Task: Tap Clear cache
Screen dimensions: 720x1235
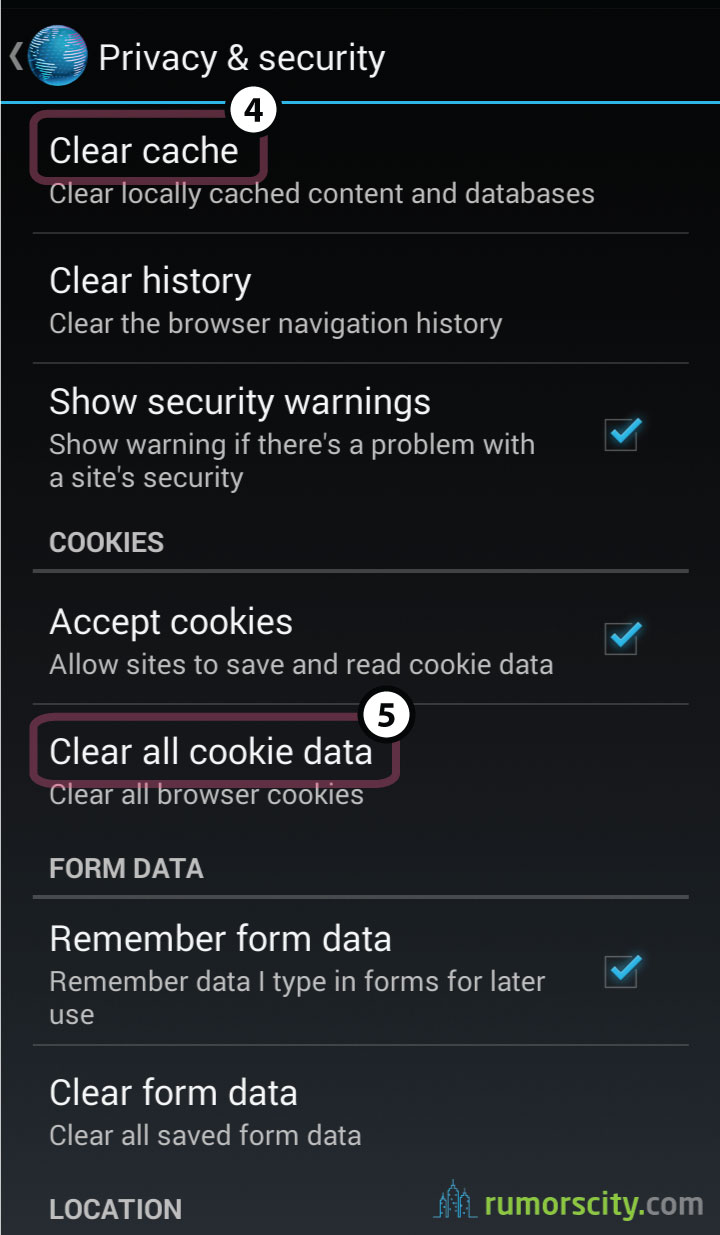Action: coord(360,169)
